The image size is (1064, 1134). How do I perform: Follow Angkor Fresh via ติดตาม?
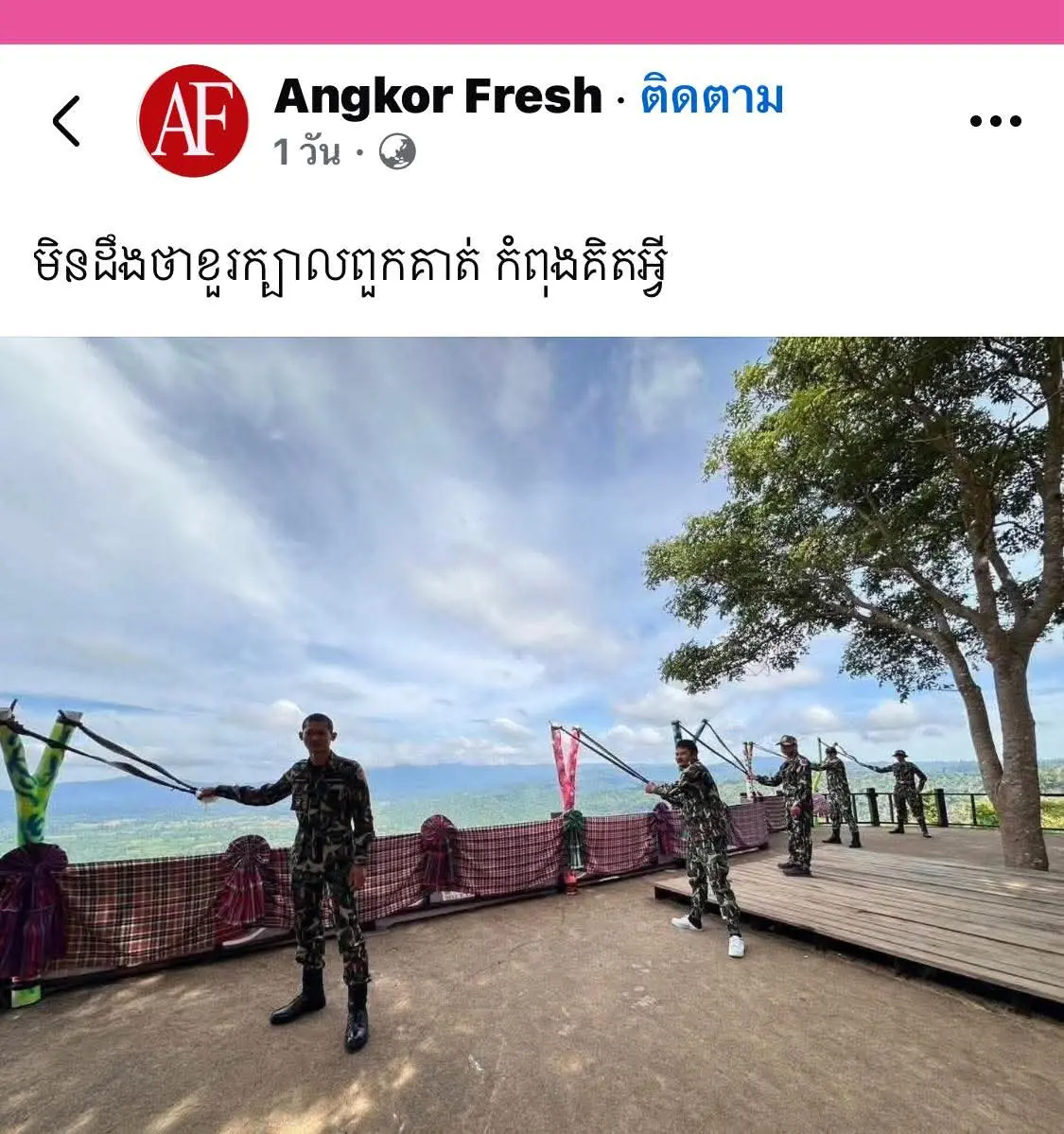pos(711,97)
